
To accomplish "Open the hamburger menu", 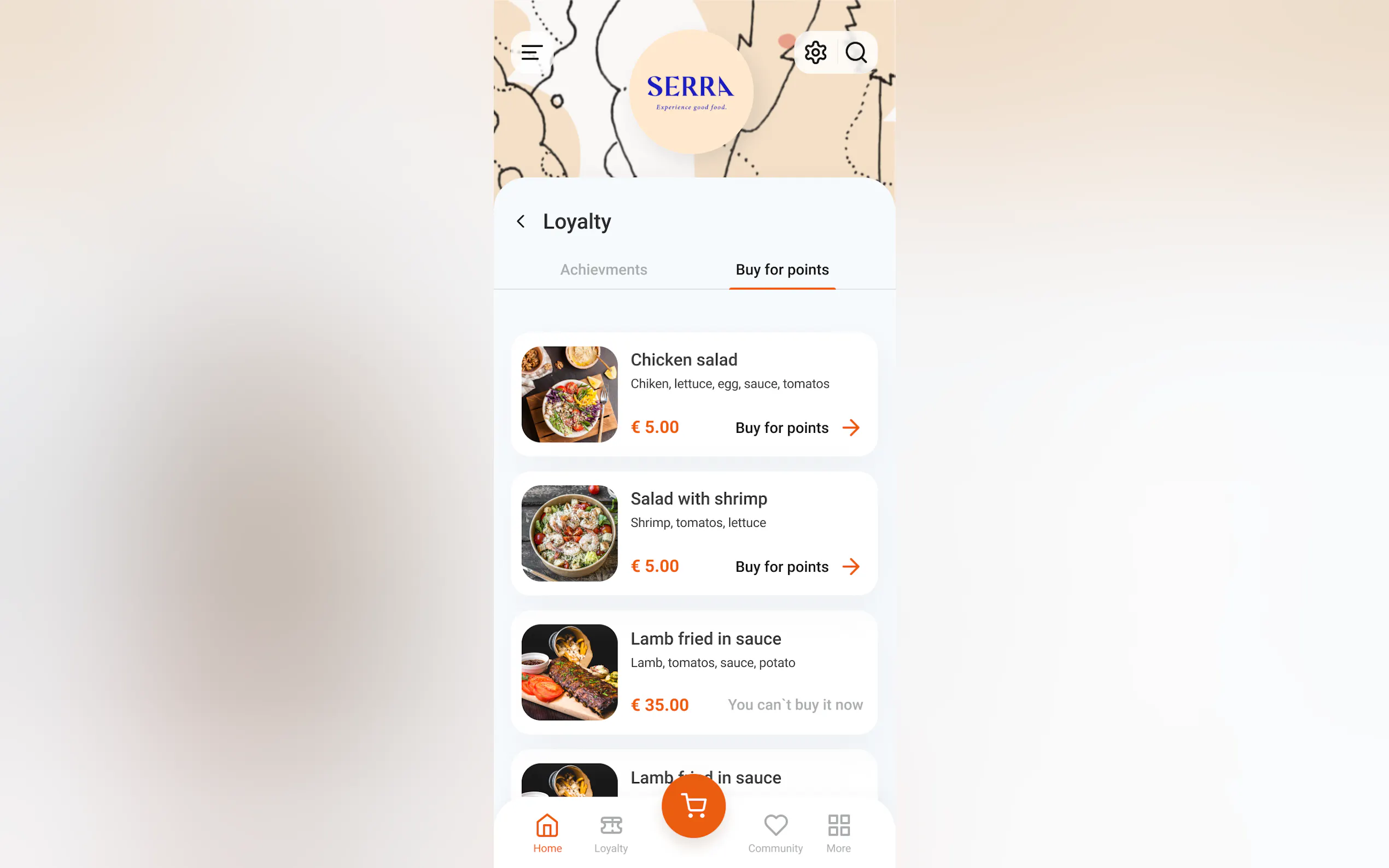I will 531,53.
